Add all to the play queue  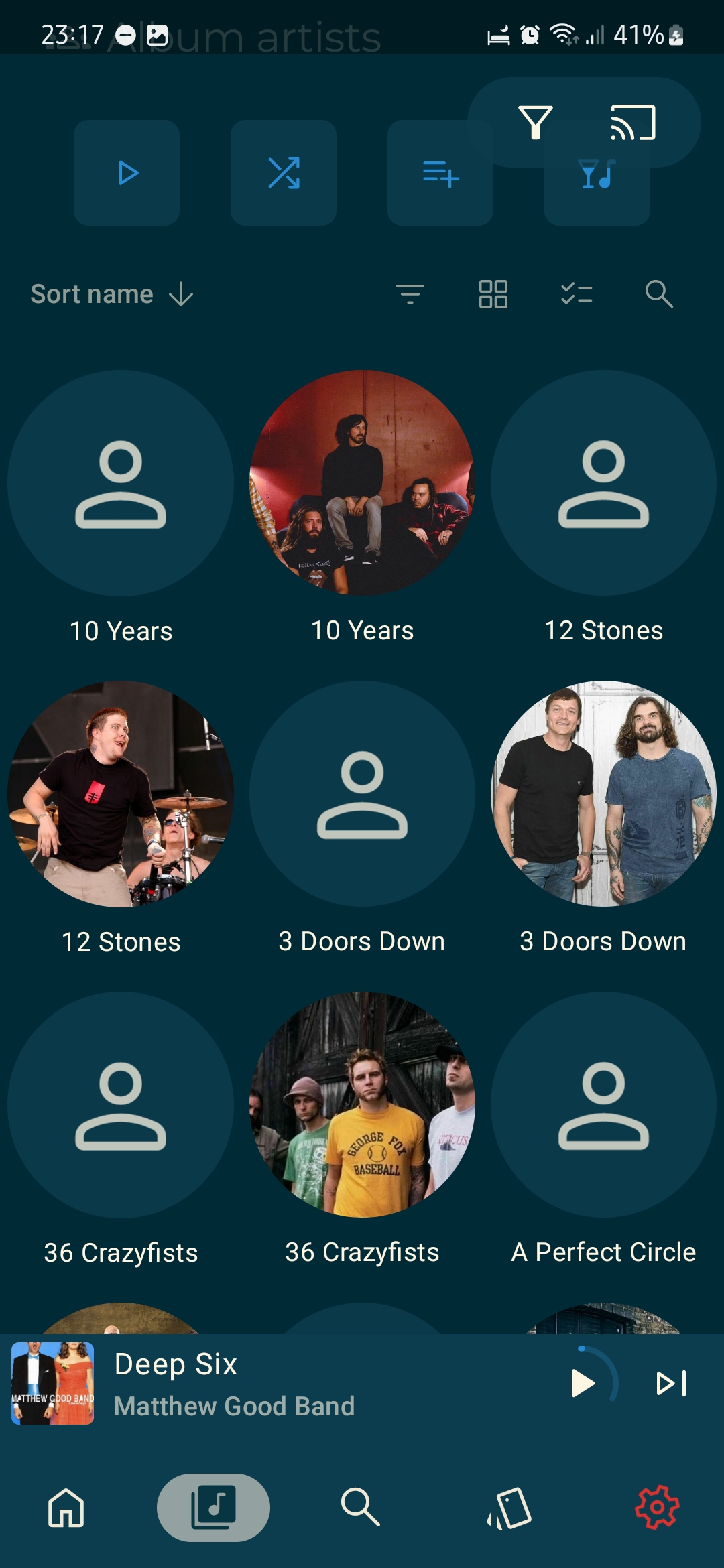click(440, 173)
